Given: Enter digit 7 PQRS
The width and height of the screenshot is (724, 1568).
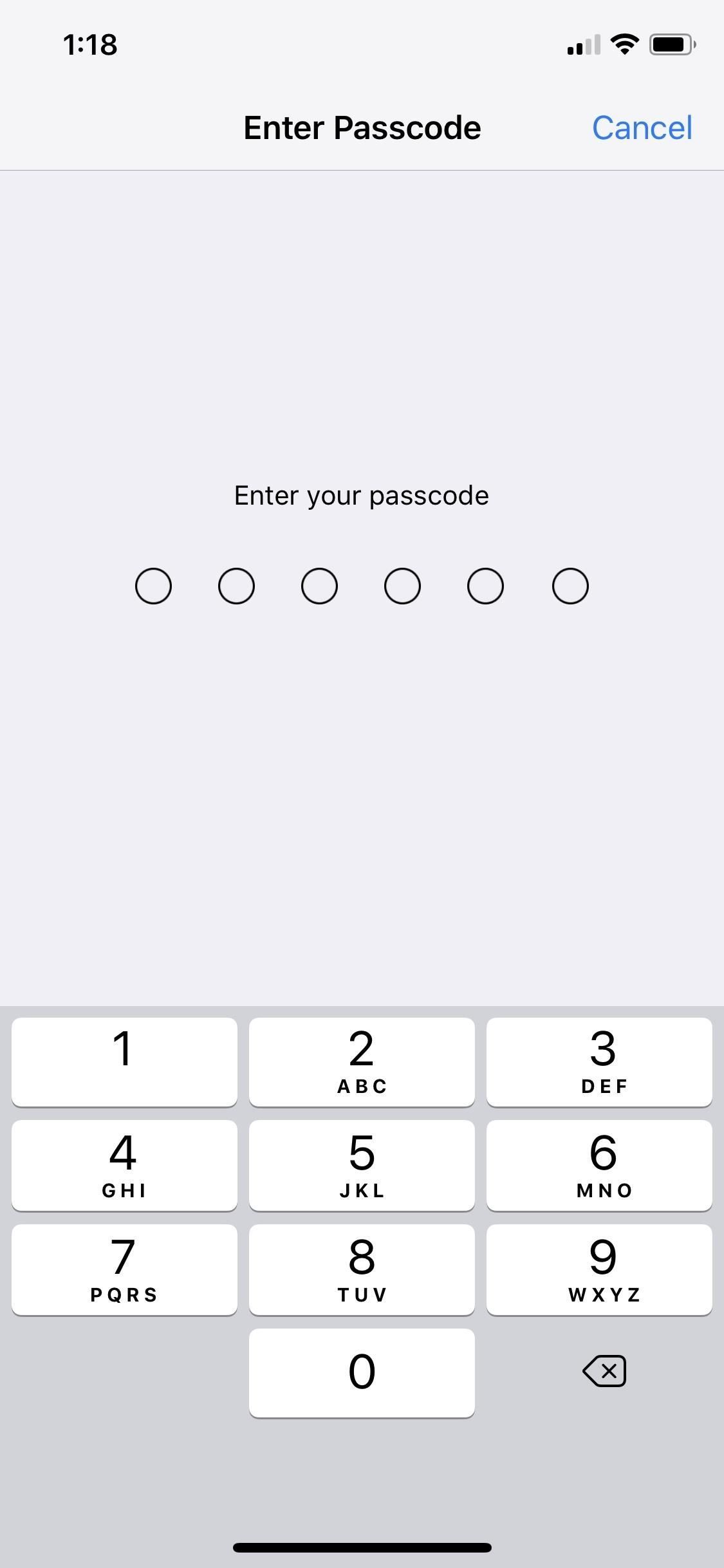Looking at the screenshot, I should coord(124,1269).
